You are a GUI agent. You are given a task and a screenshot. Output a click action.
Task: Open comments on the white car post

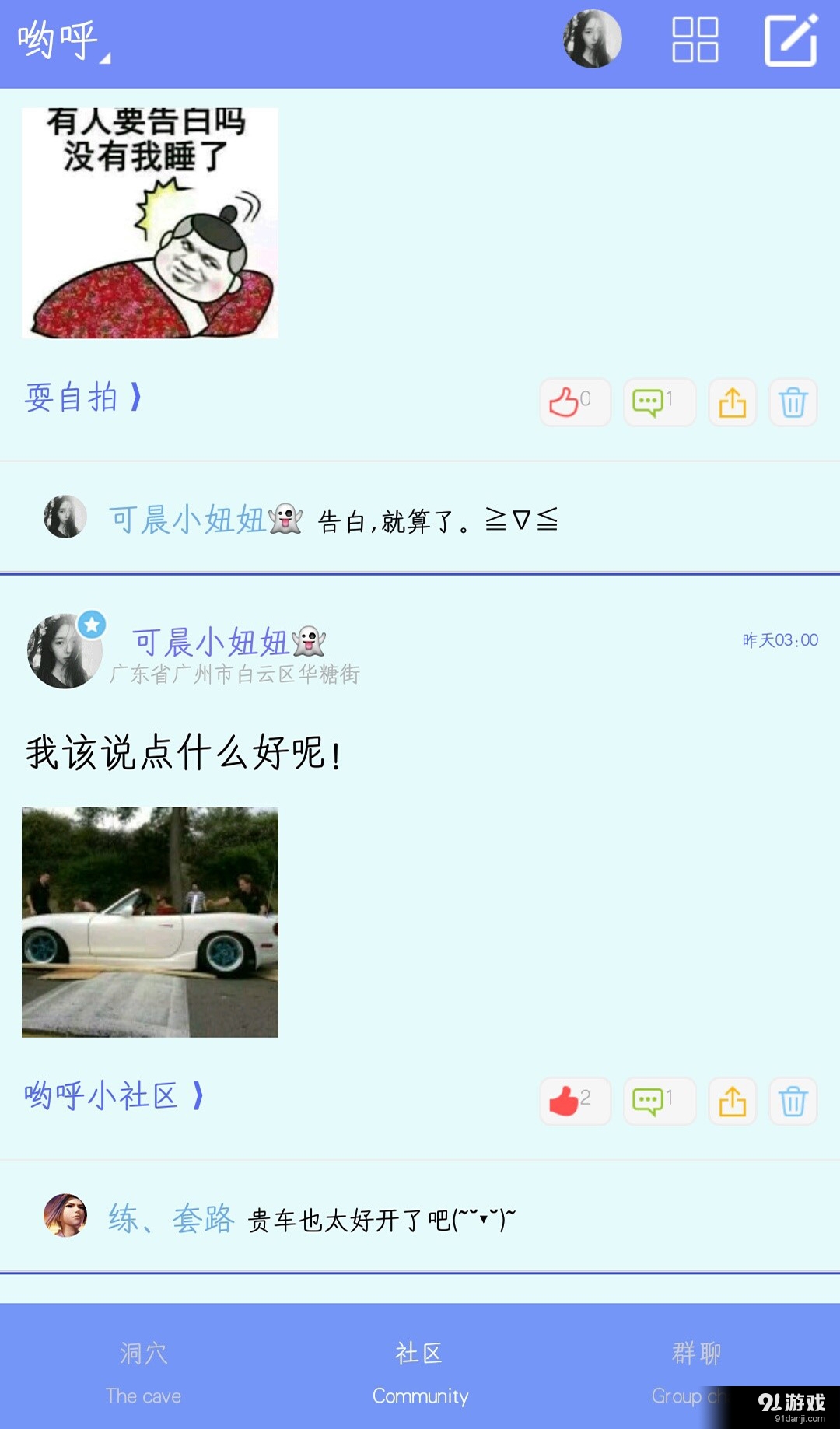pyautogui.click(x=659, y=1101)
